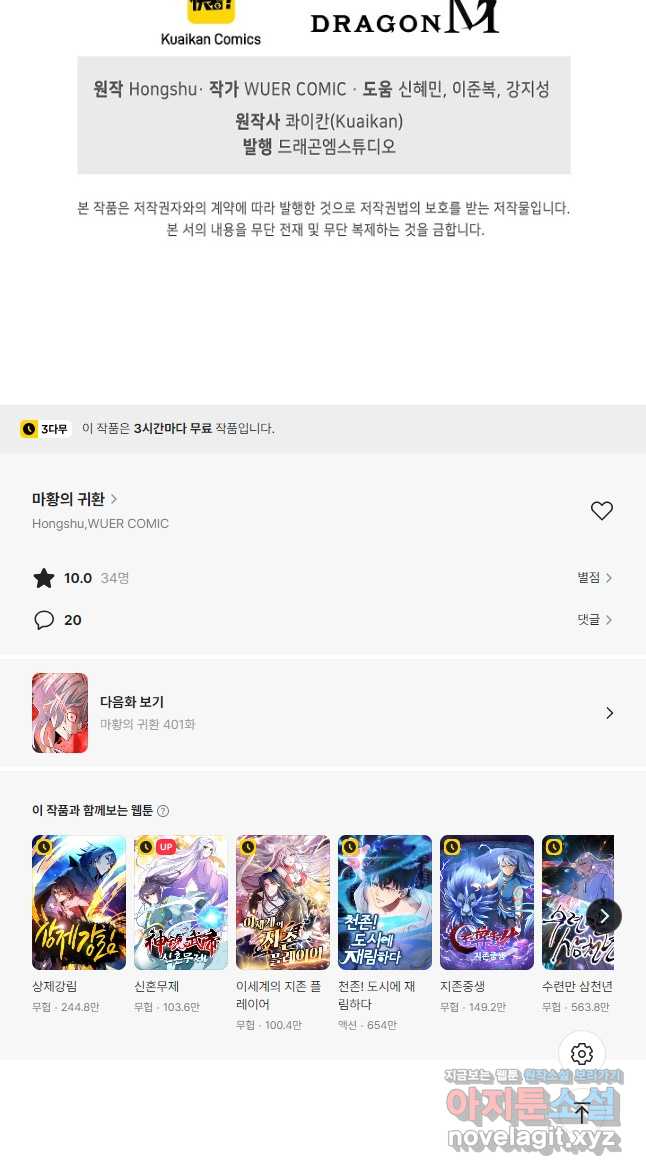This screenshot has width=646, height=1176.
Task: Open the 상제강림 webtoon
Action: (79, 903)
